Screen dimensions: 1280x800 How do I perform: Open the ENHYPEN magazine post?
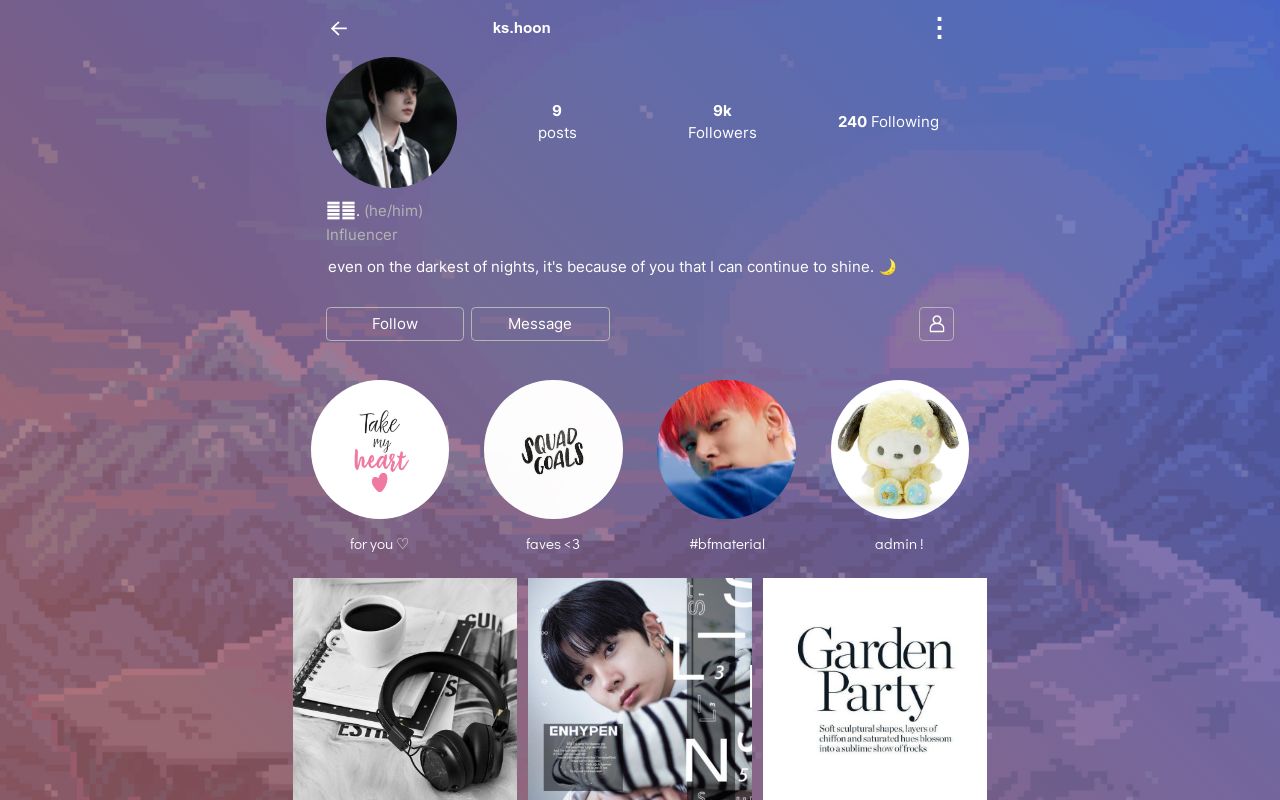(640, 688)
